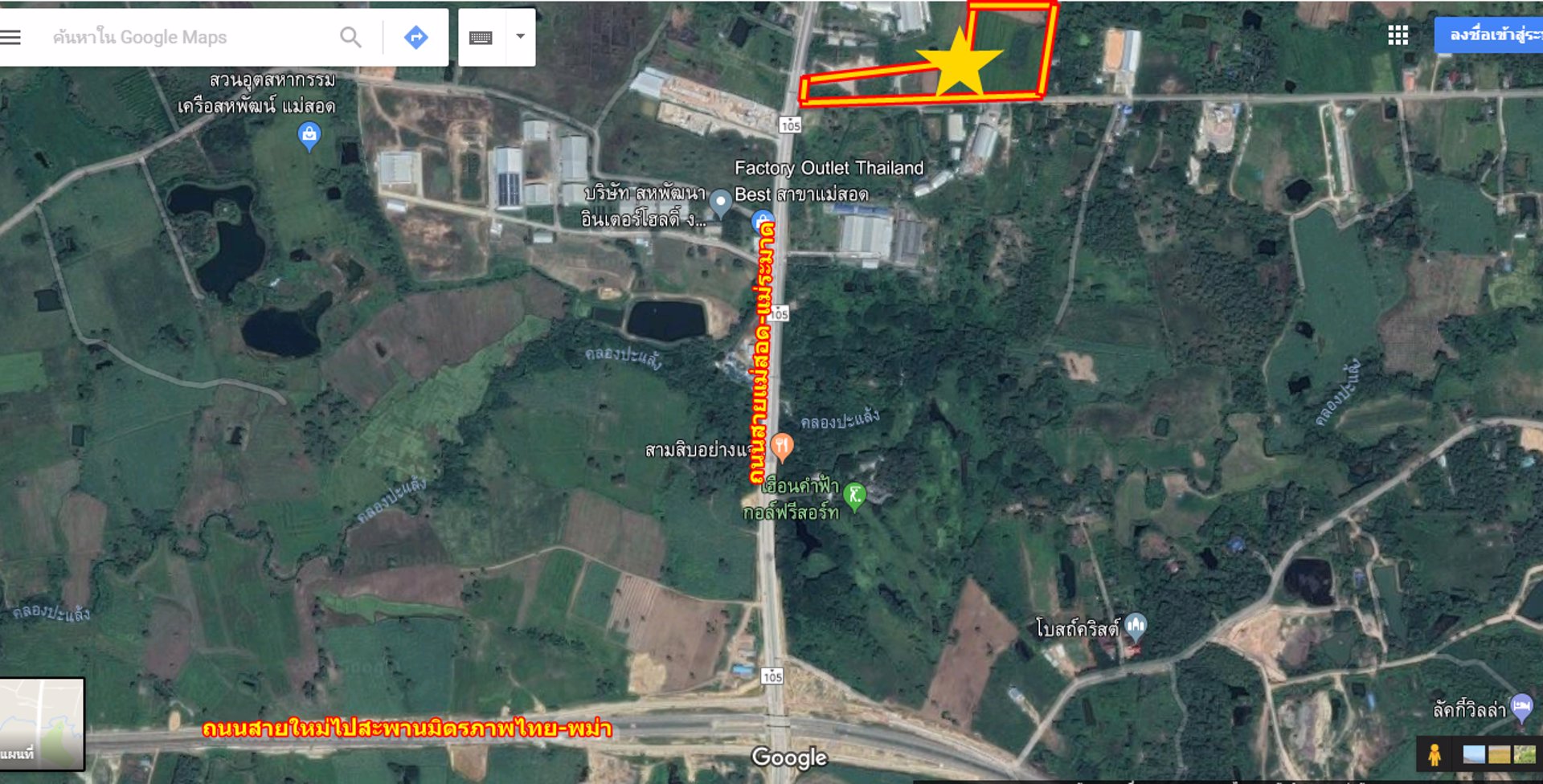The height and width of the screenshot is (784, 1543).
Task: Select the Street View pegman
Action: click(1435, 754)
